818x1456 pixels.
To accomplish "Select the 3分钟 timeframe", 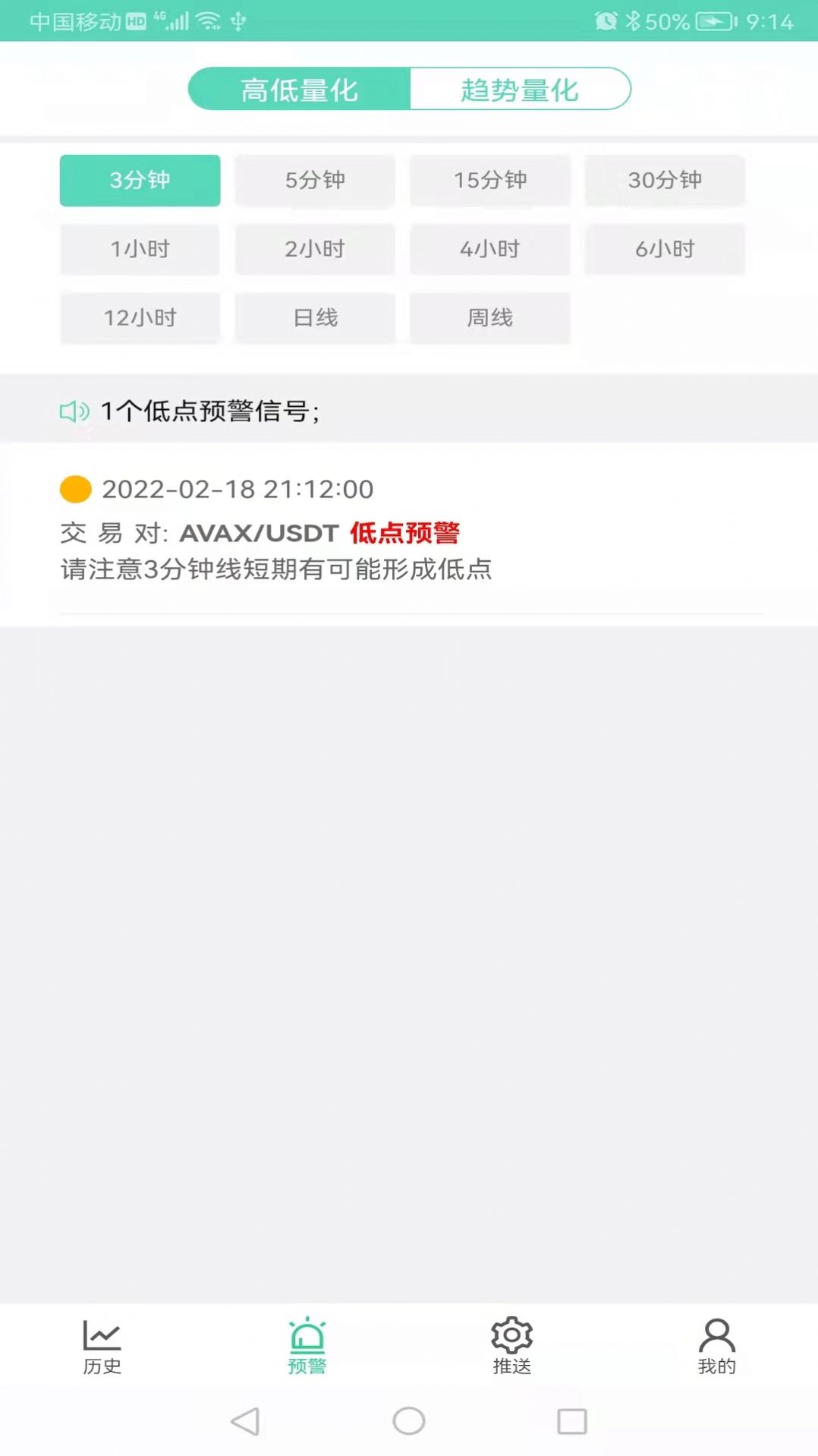I will point(140,181).
